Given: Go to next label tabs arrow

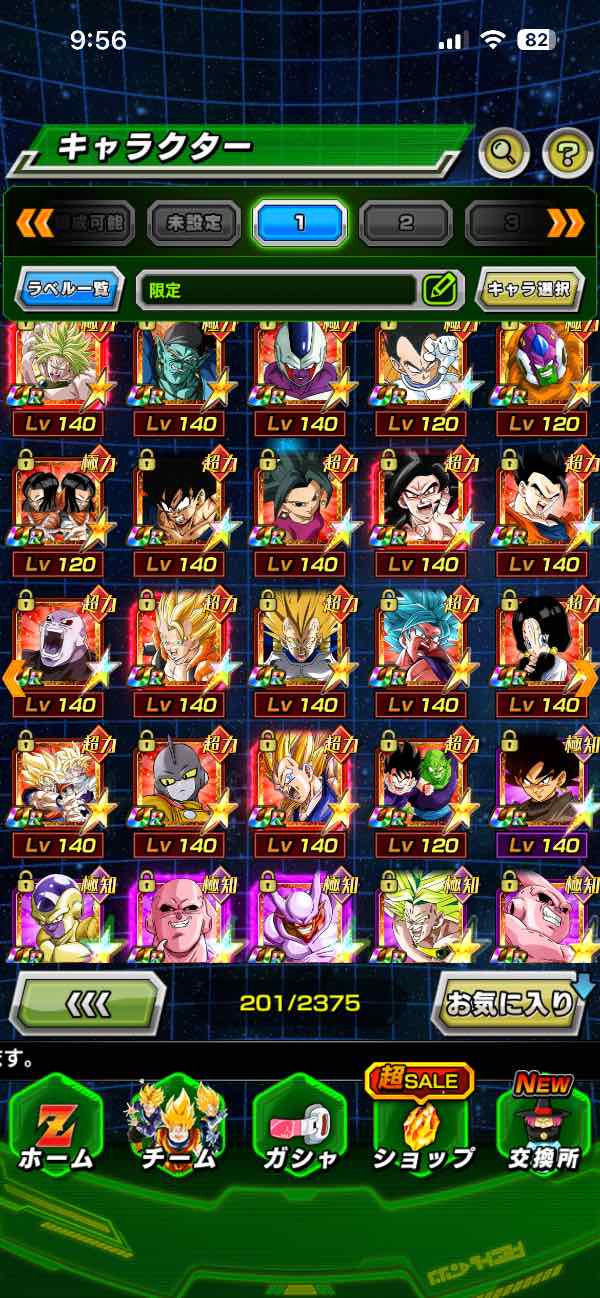Looking at the screenshot, I should click(x=566, y=222).
